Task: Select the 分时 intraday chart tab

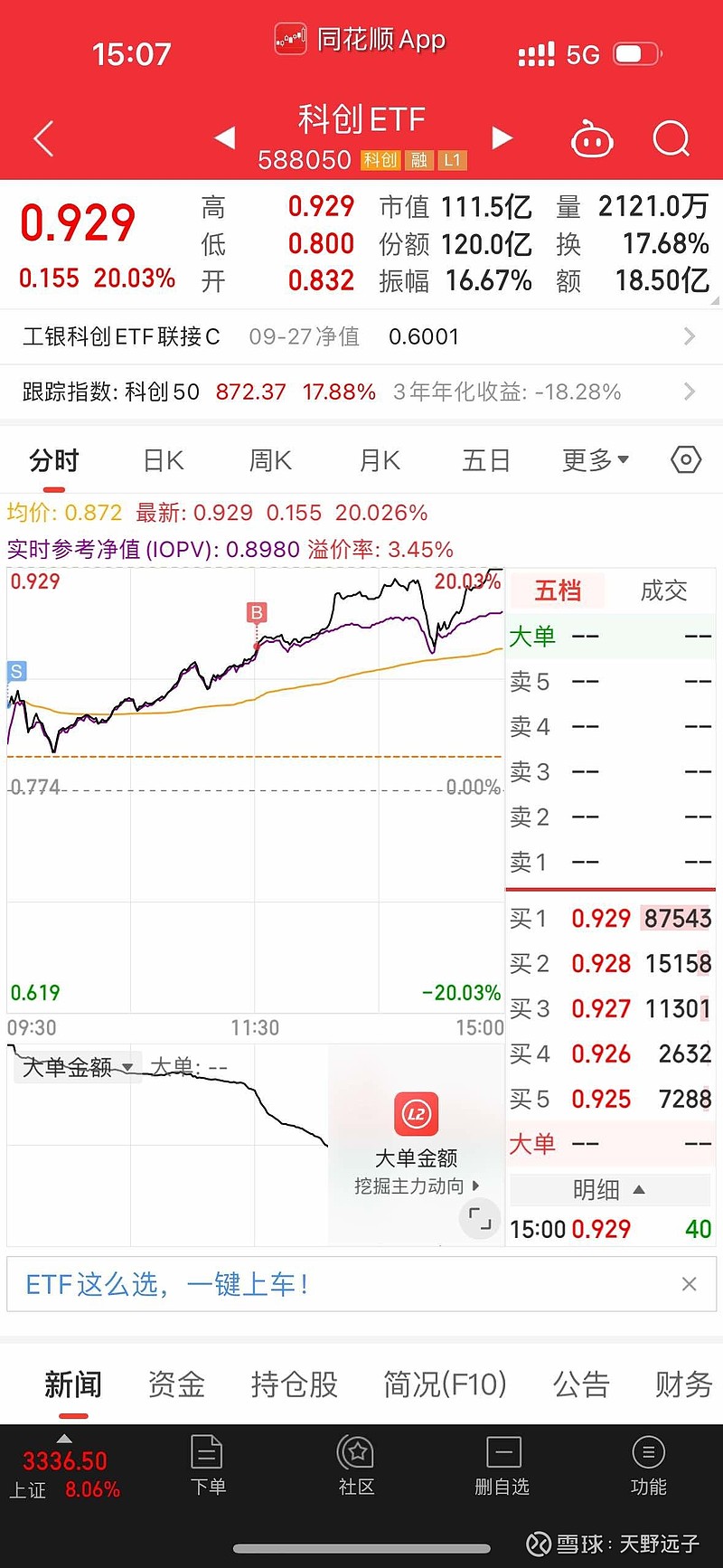Action: click(x=52, y=460)
